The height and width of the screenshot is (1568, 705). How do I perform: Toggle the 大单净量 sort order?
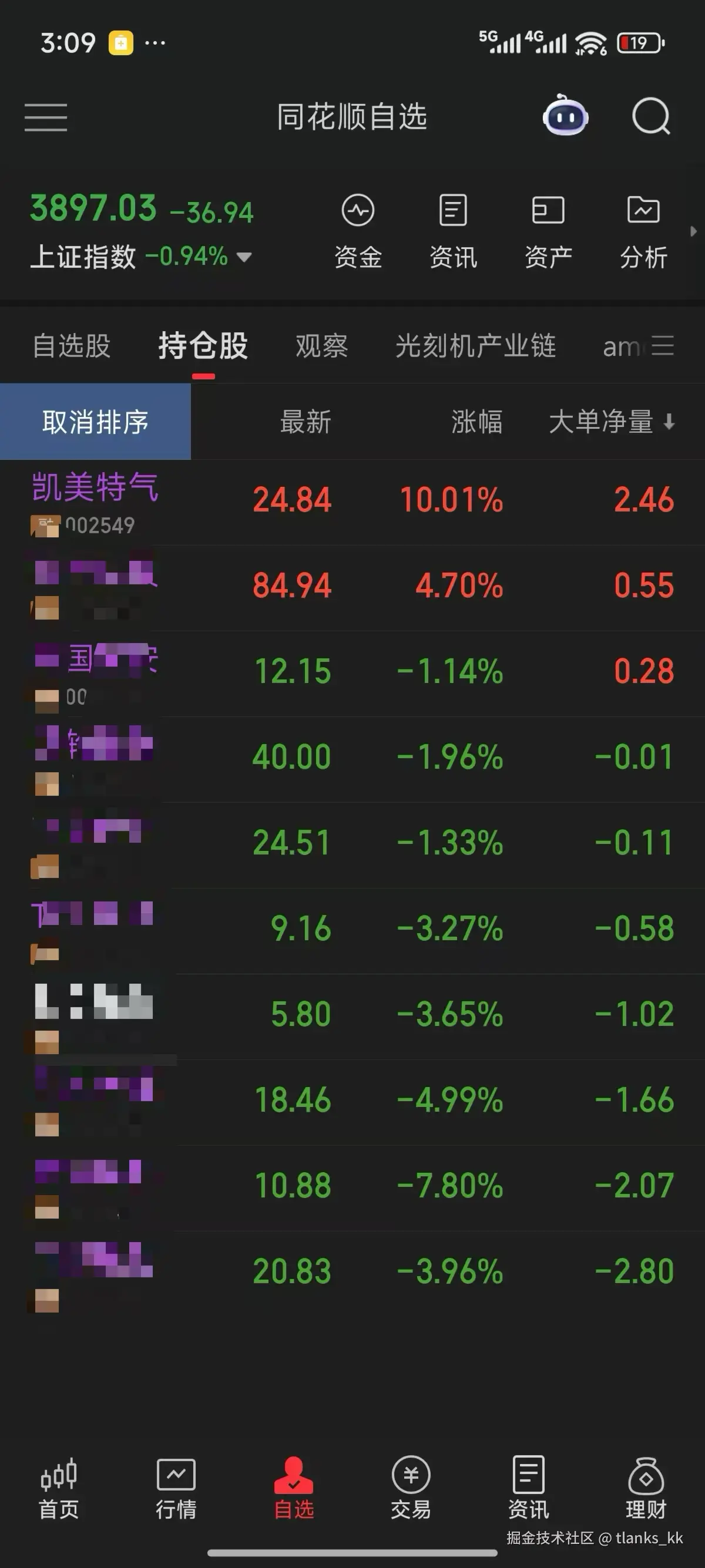point(611,421)
